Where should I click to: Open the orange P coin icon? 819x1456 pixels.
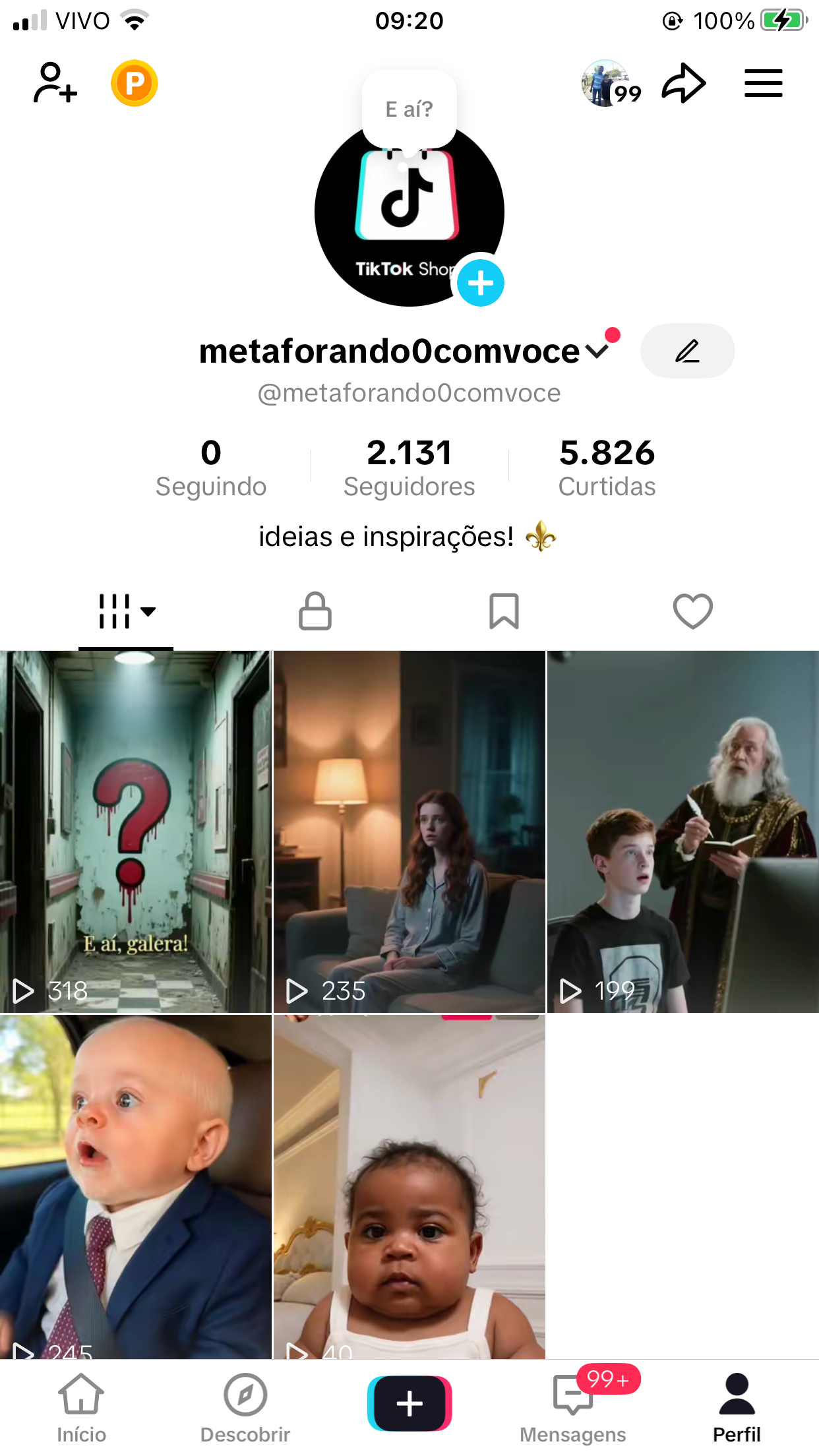click(134, 83)
